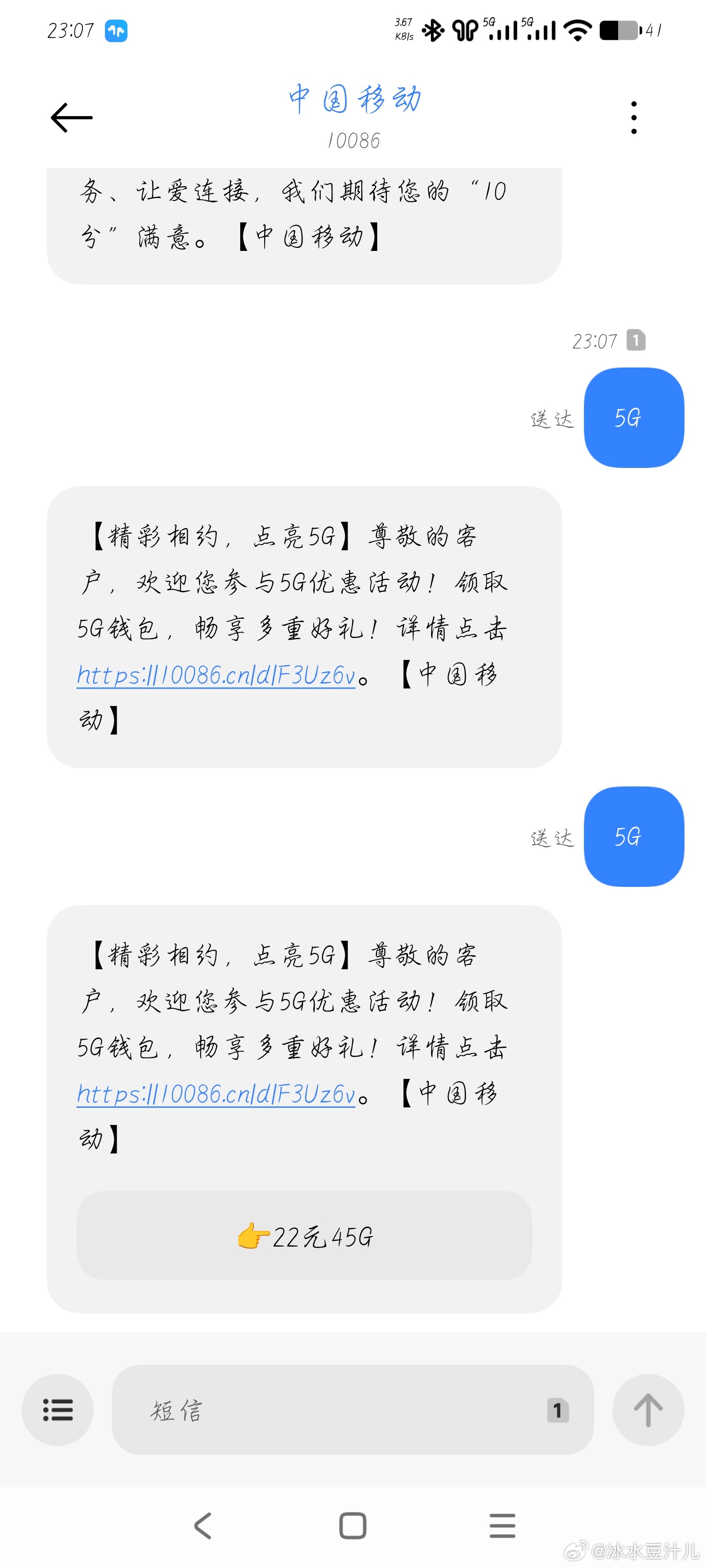The height and width of the screenshot is (1568, 706).
Task: Go back from the 中国移动 conversation
Action: [x=71, y=118]
